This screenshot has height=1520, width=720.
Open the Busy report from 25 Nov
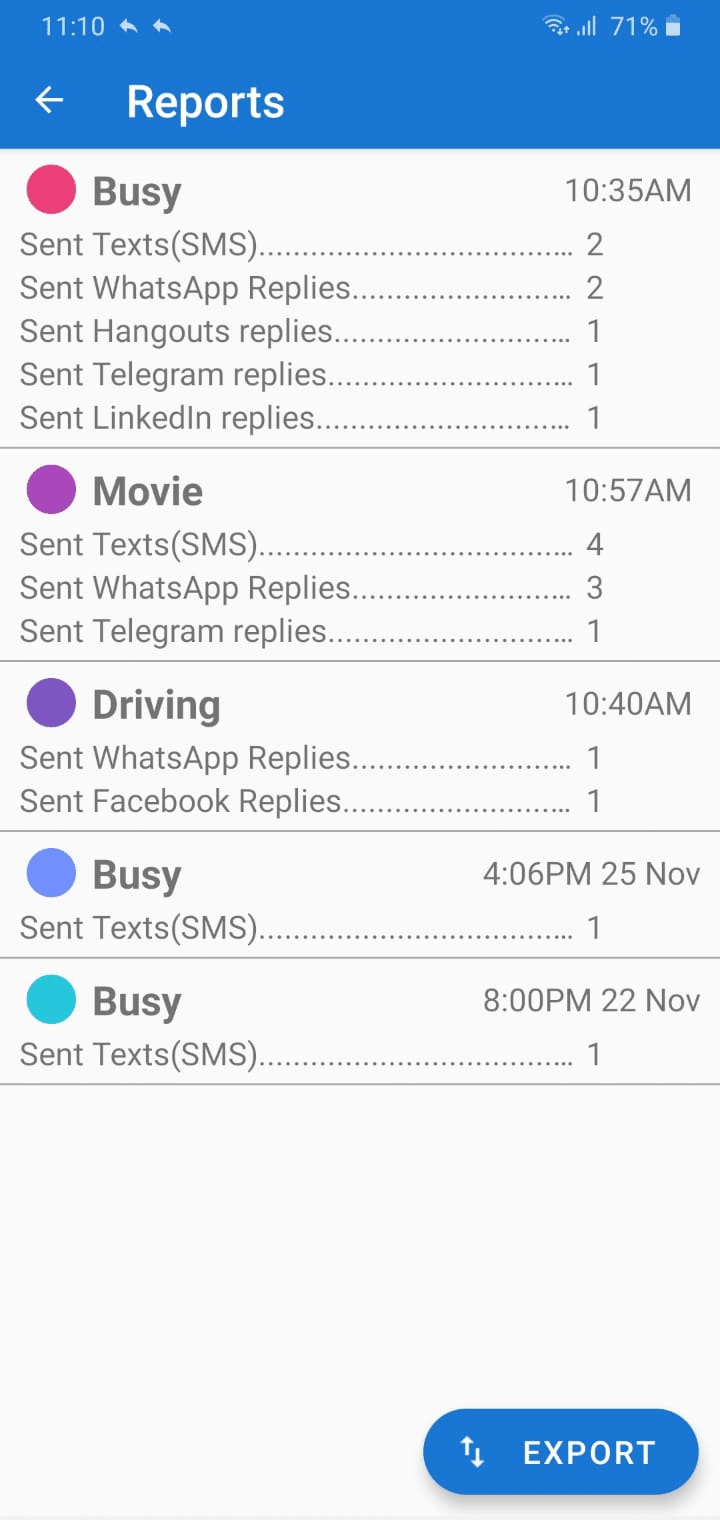[x=136, y=873]
